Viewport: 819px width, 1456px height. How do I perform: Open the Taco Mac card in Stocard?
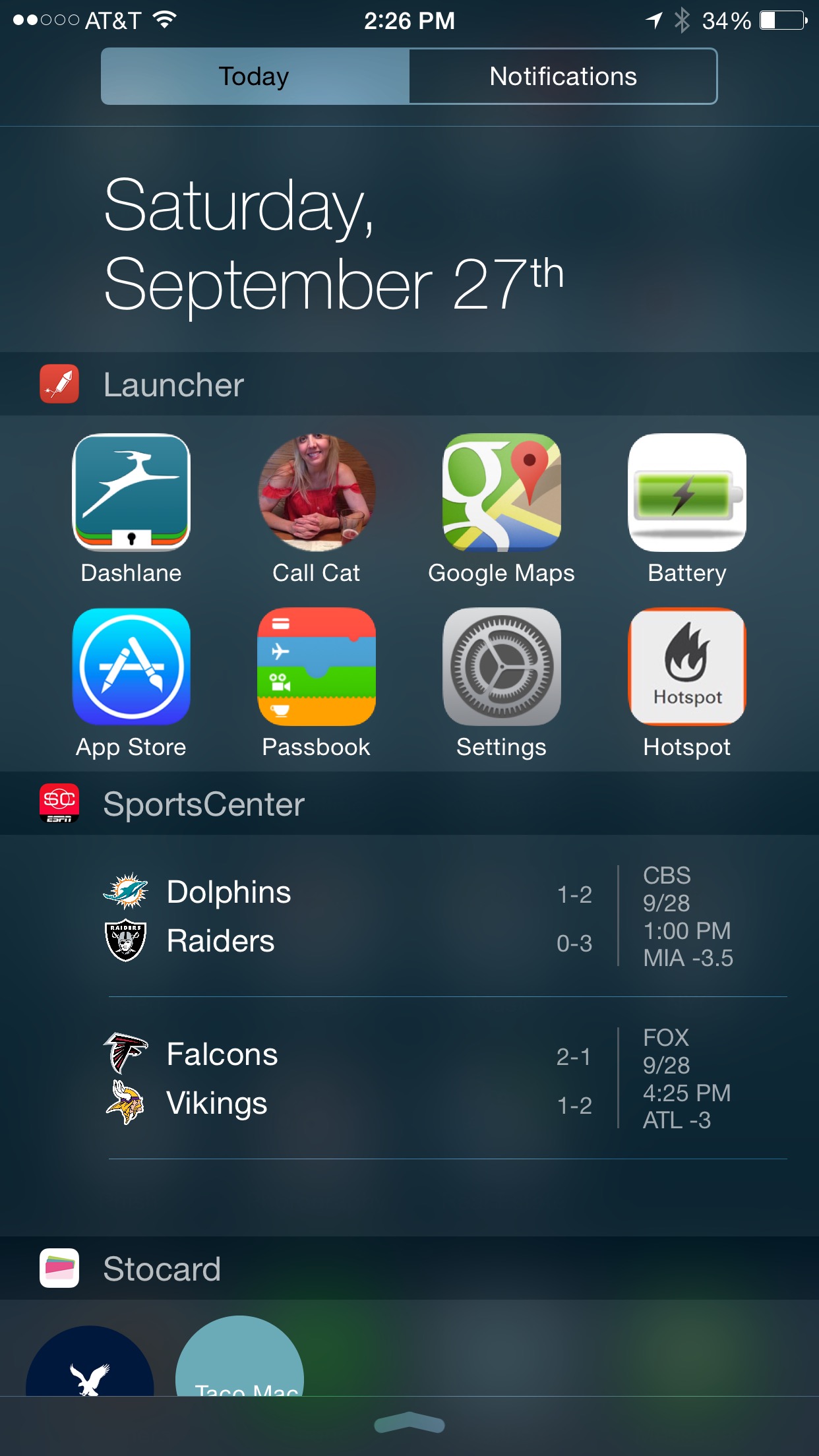pos(239,1357)
